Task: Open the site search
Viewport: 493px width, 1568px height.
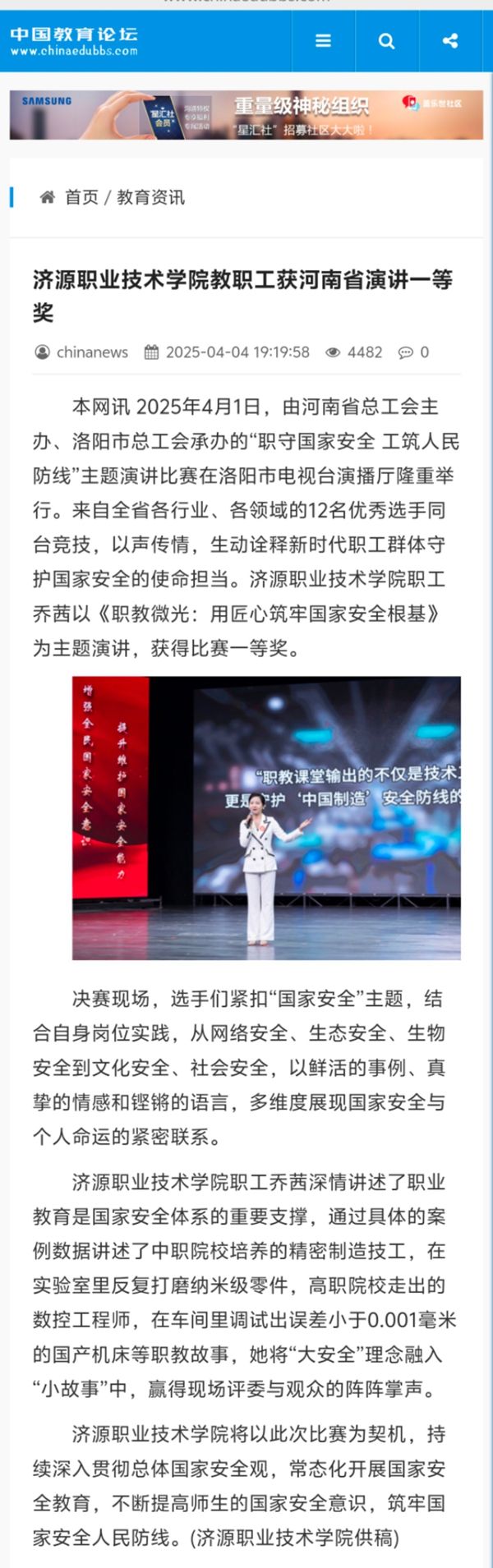Action: coord(386,41)
